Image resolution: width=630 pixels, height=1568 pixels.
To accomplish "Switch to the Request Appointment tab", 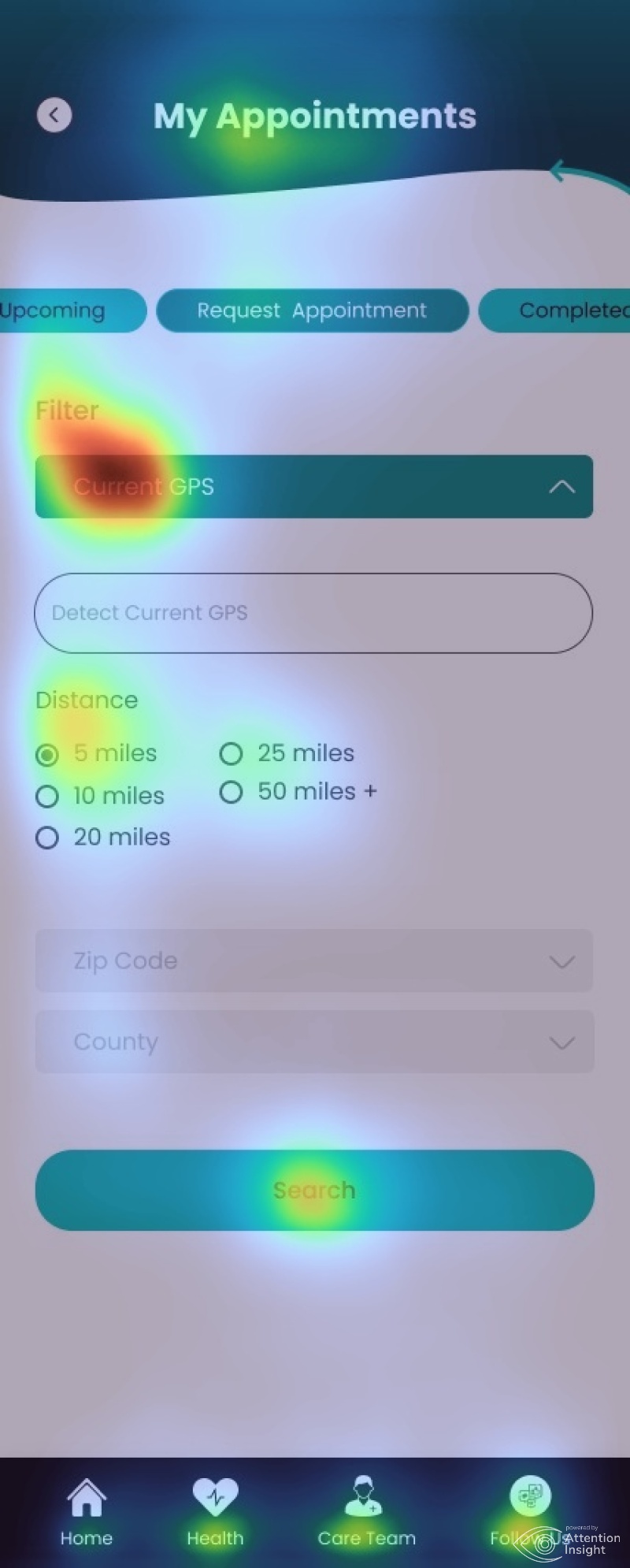I will 312,310.
